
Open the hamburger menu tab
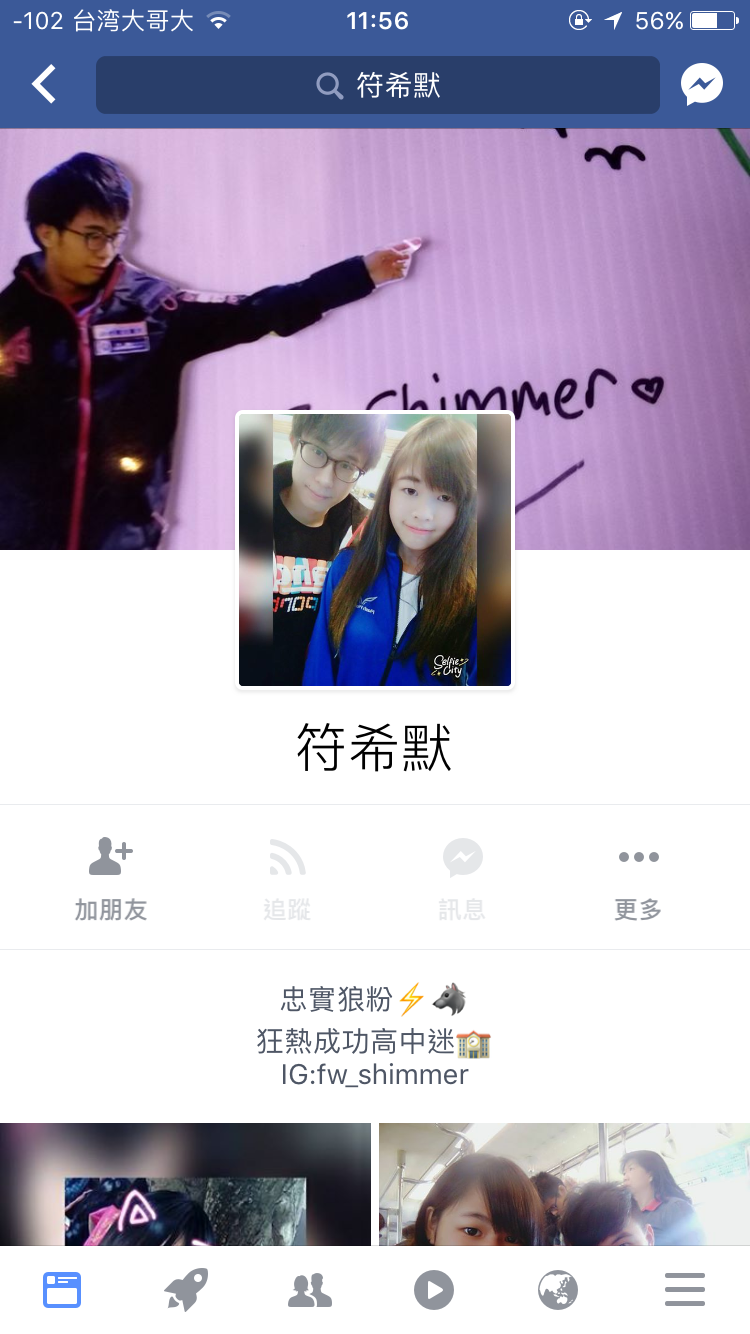(685, 1290)
